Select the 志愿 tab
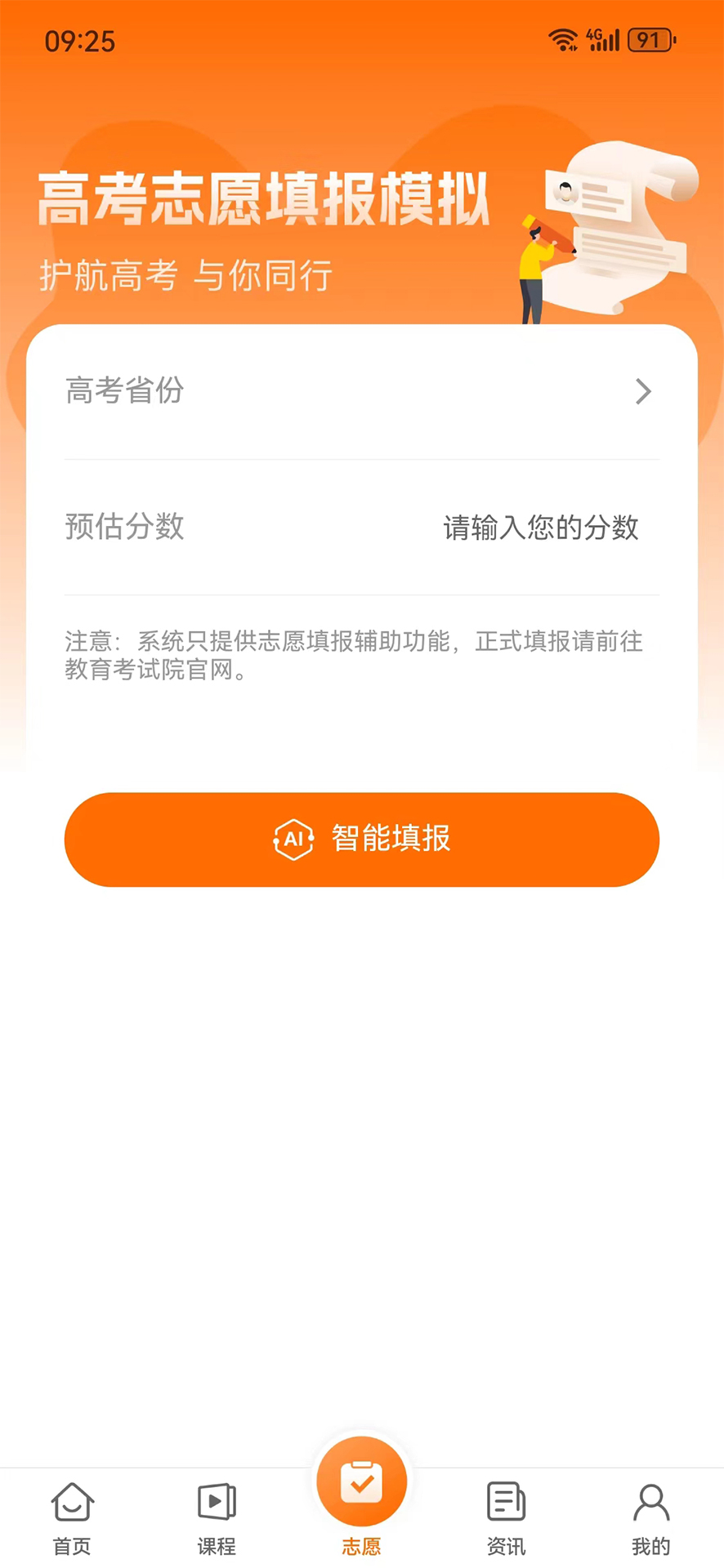The height and width of the screenshot is (1568, 724). [x=361, y=1496]
